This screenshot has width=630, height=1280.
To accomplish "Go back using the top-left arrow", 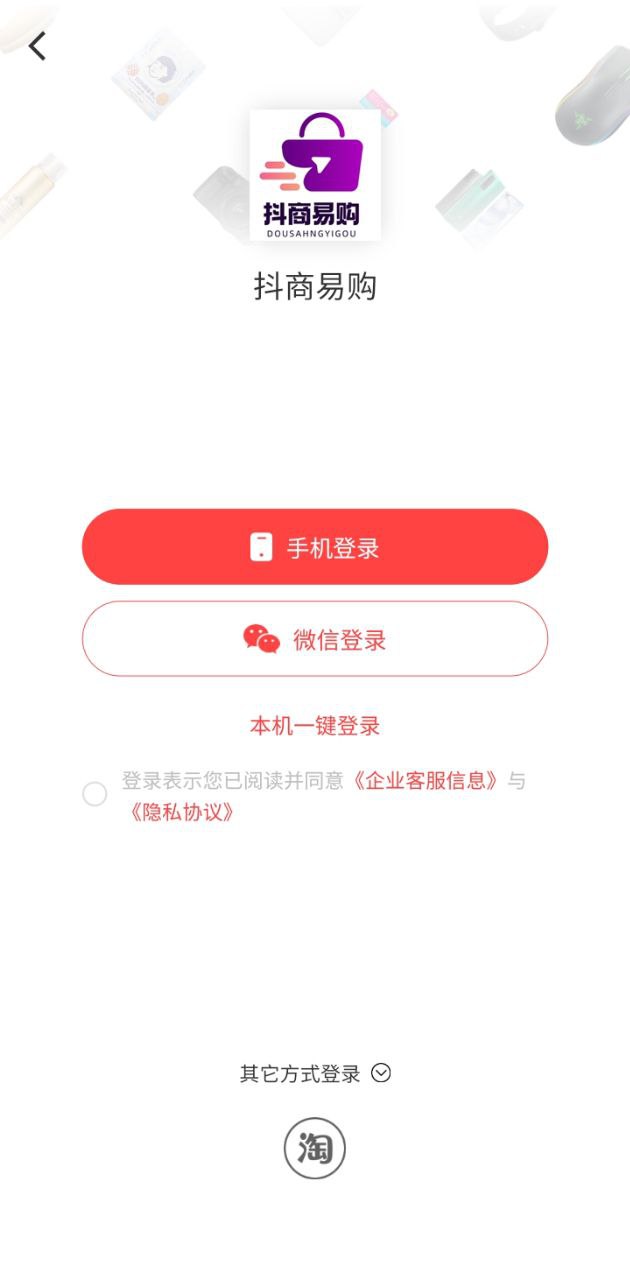I will click(37, 46).
